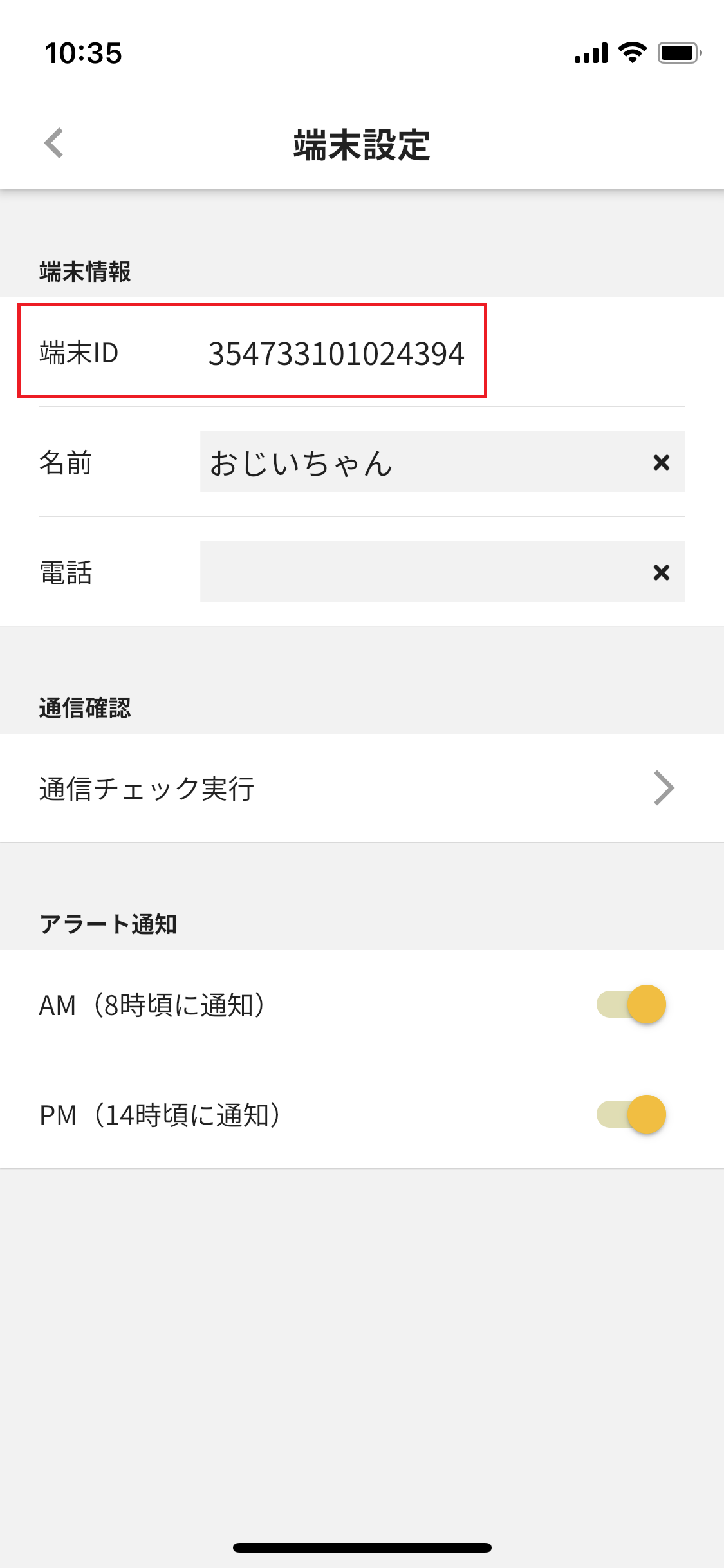Clear the 名前 field text
The height and width of the screenshot is (1568, 724).
point(662,462)
